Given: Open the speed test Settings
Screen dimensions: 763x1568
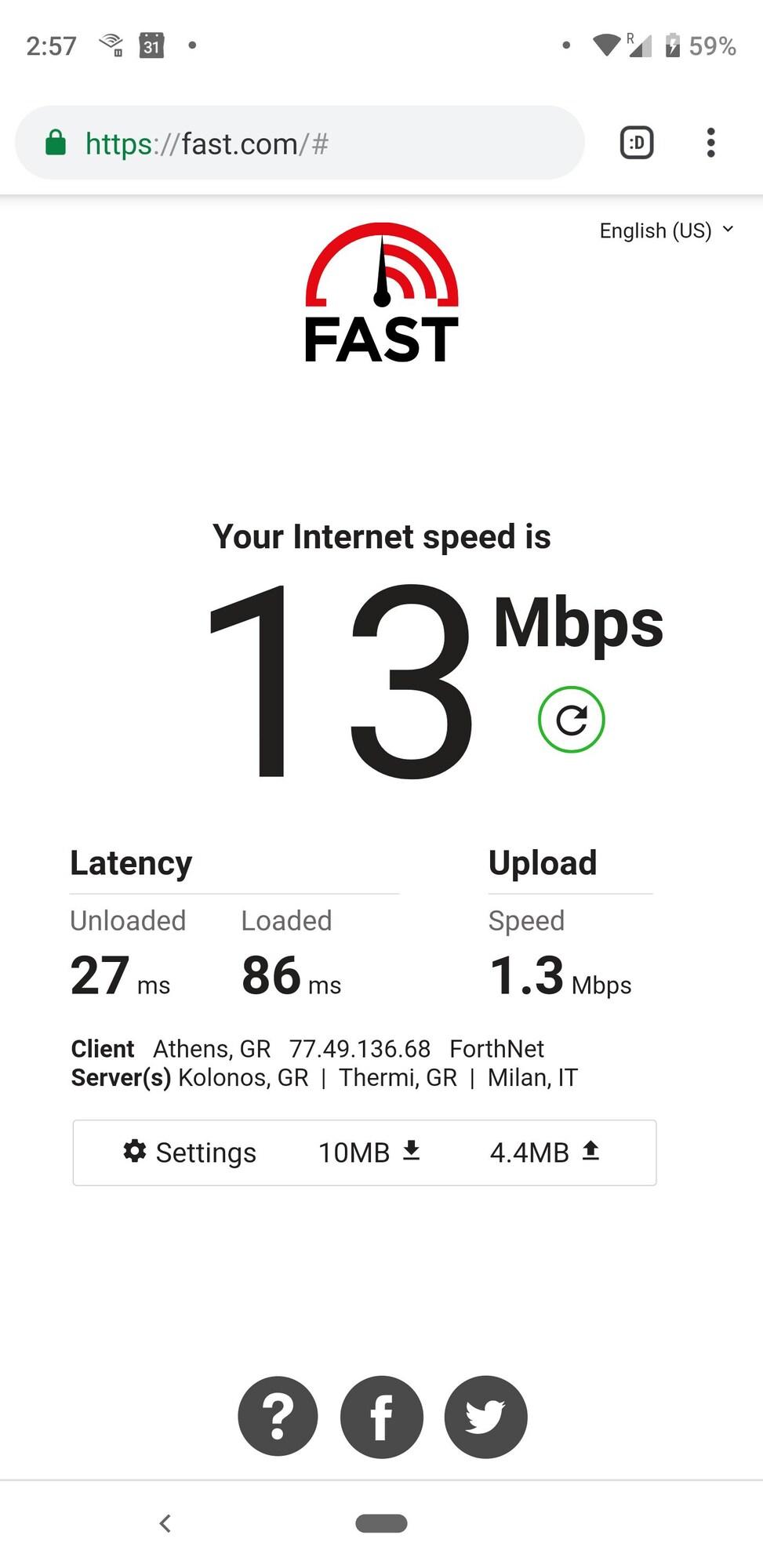Looking at the screenshot, I should (190, 1152).
